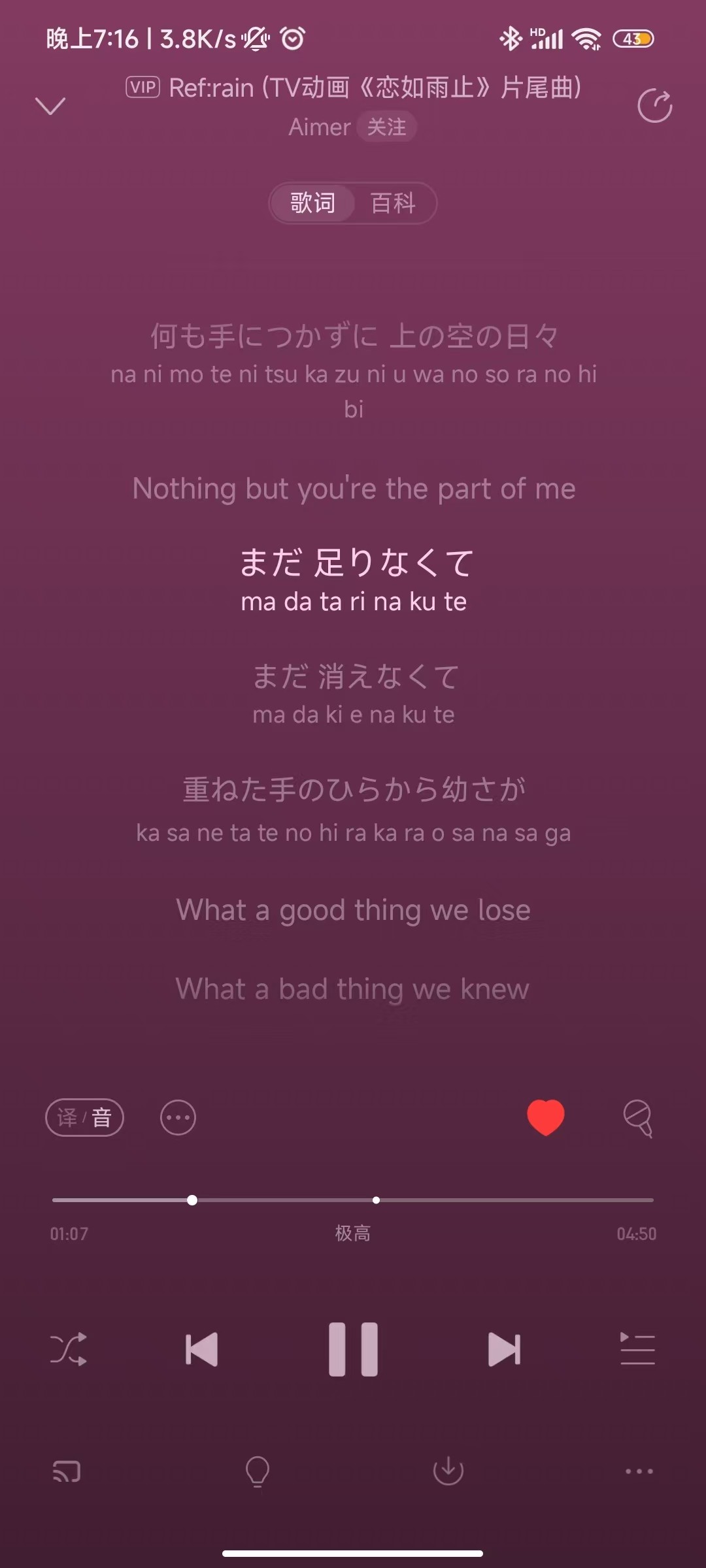706x1568 pixels.
Task: Cast playback to another device
Action: coord(67,1471)
